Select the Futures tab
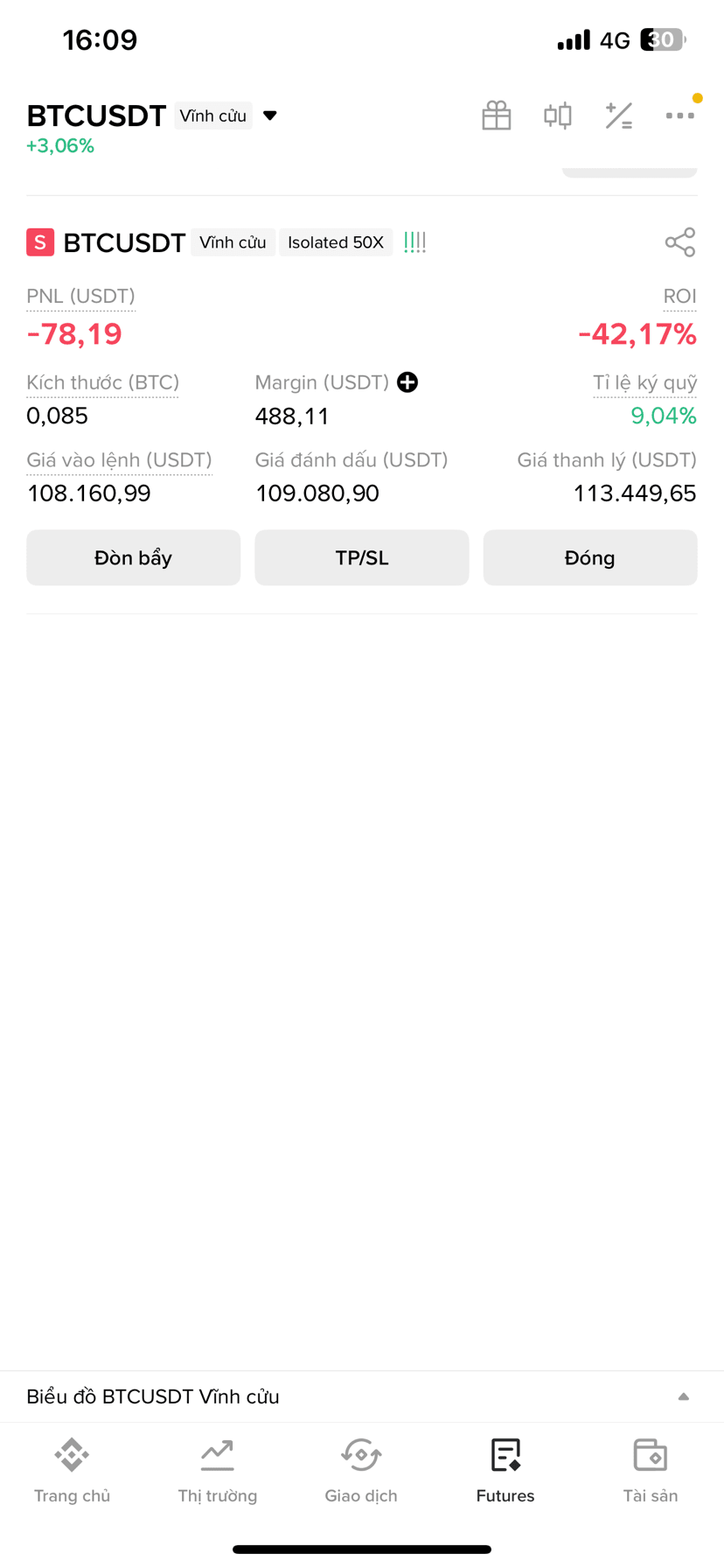 (x=505, y=1470)
